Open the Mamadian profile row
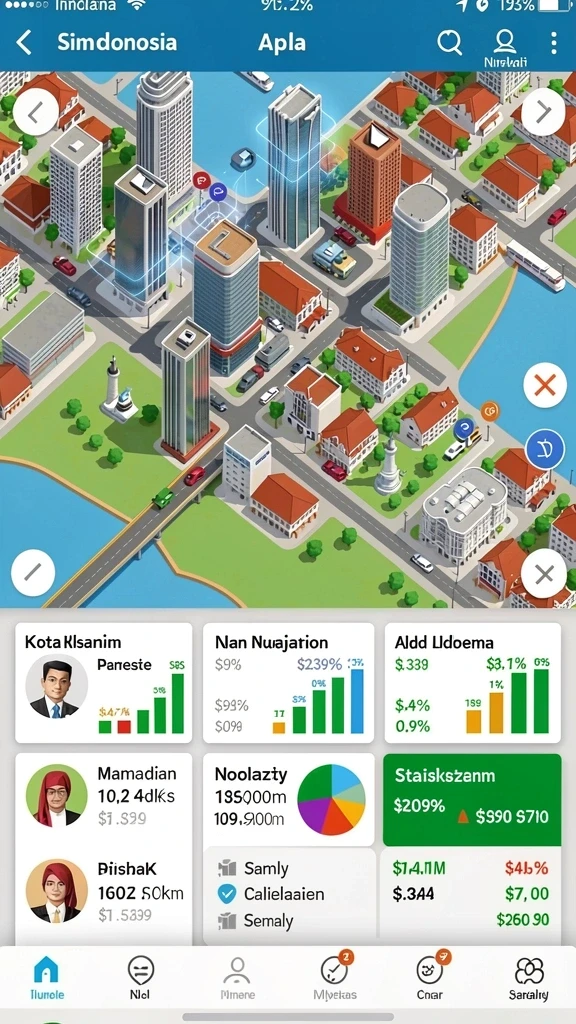 [x=104, y=796]
